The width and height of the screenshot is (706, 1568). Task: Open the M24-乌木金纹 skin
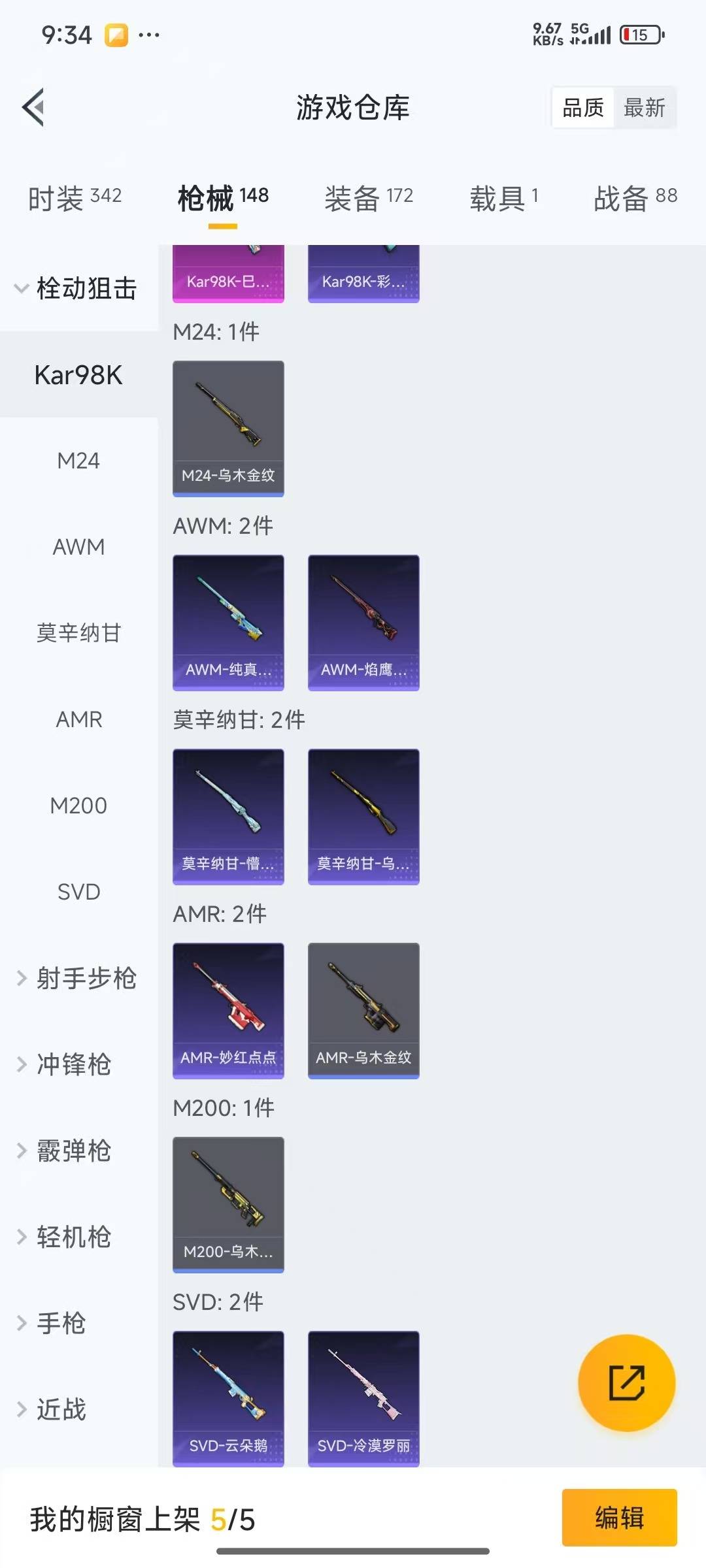[x=228, y=429]
